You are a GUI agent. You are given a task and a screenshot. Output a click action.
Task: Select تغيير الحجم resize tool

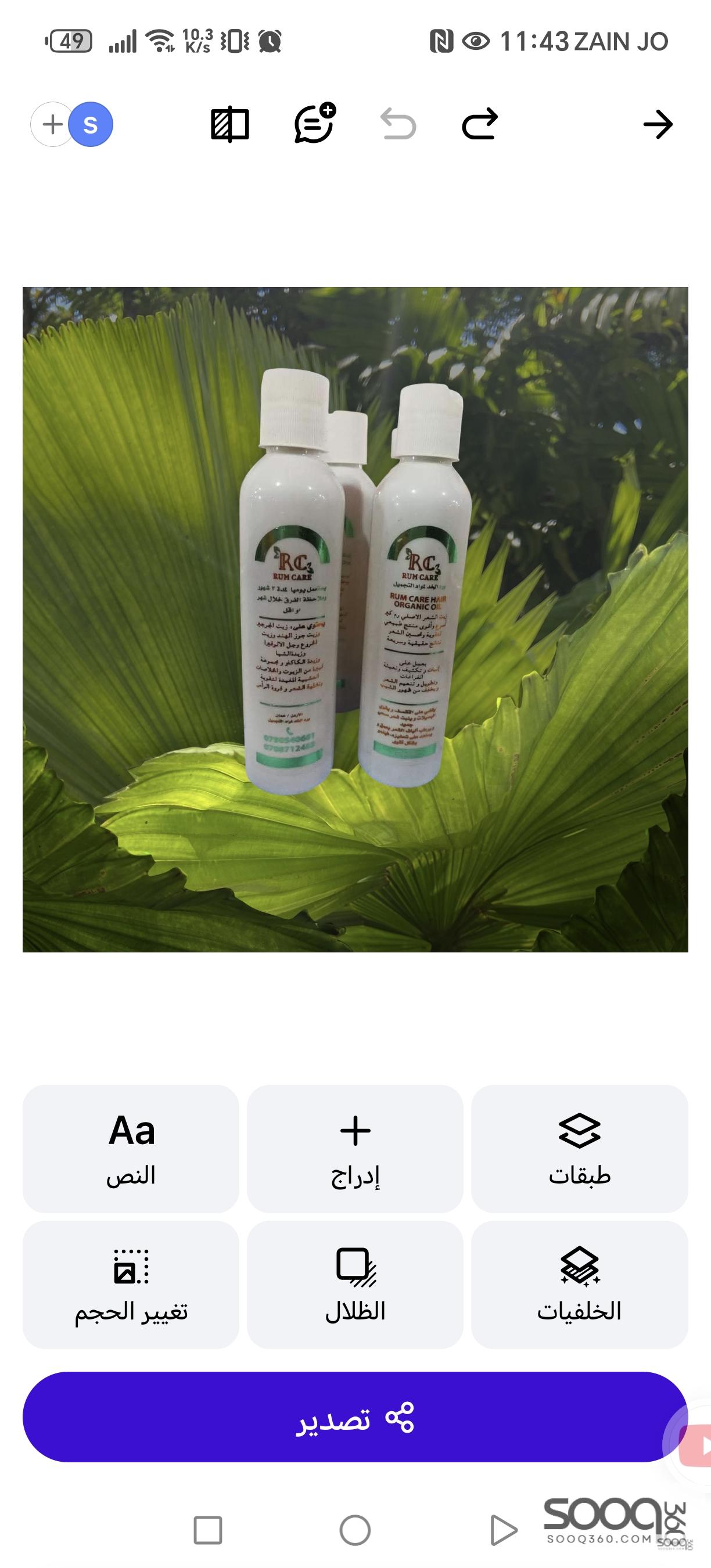pos(131,1285)
